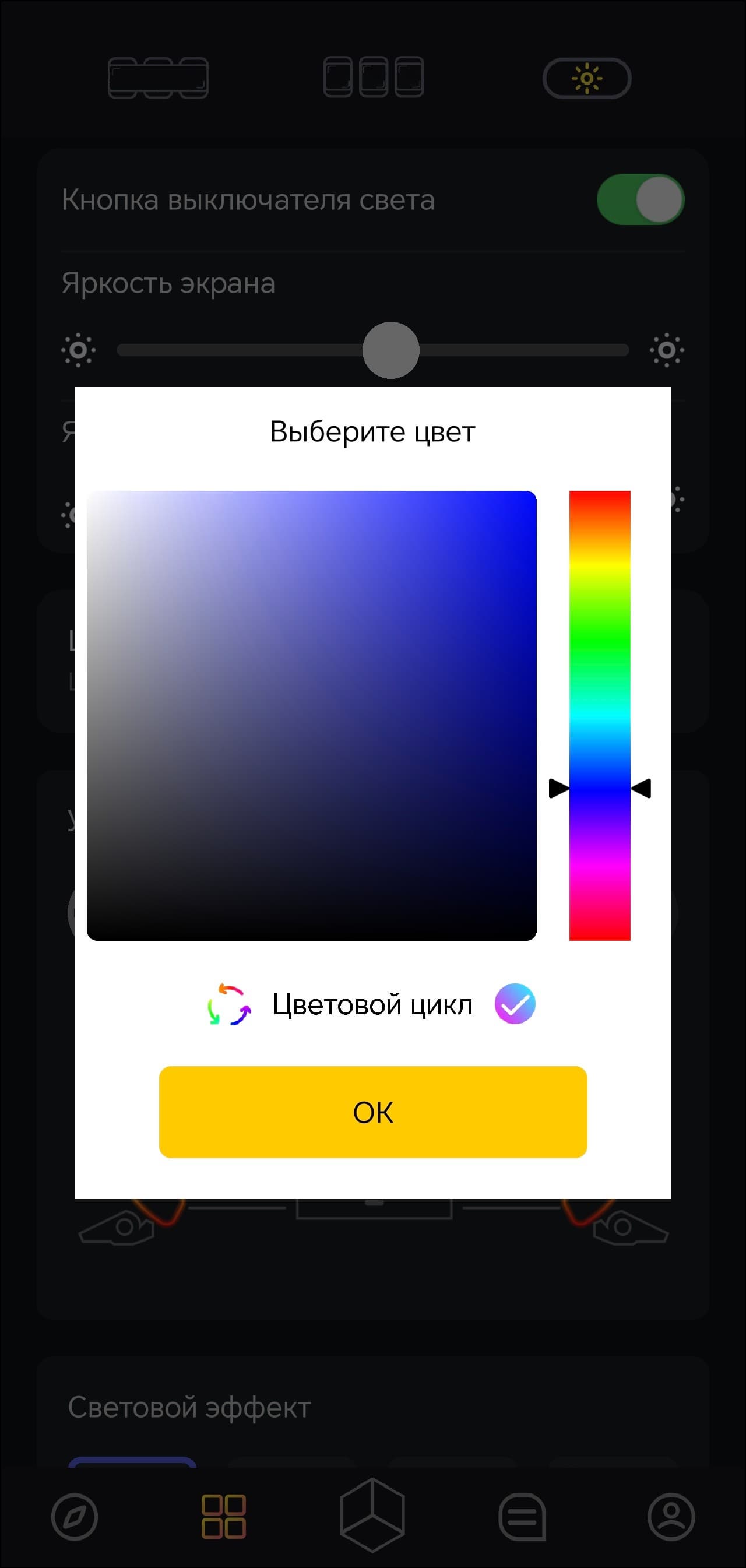Confirm the color with the OK button
Screen dimensions: 746x1568
click(x=372, y=1112)
